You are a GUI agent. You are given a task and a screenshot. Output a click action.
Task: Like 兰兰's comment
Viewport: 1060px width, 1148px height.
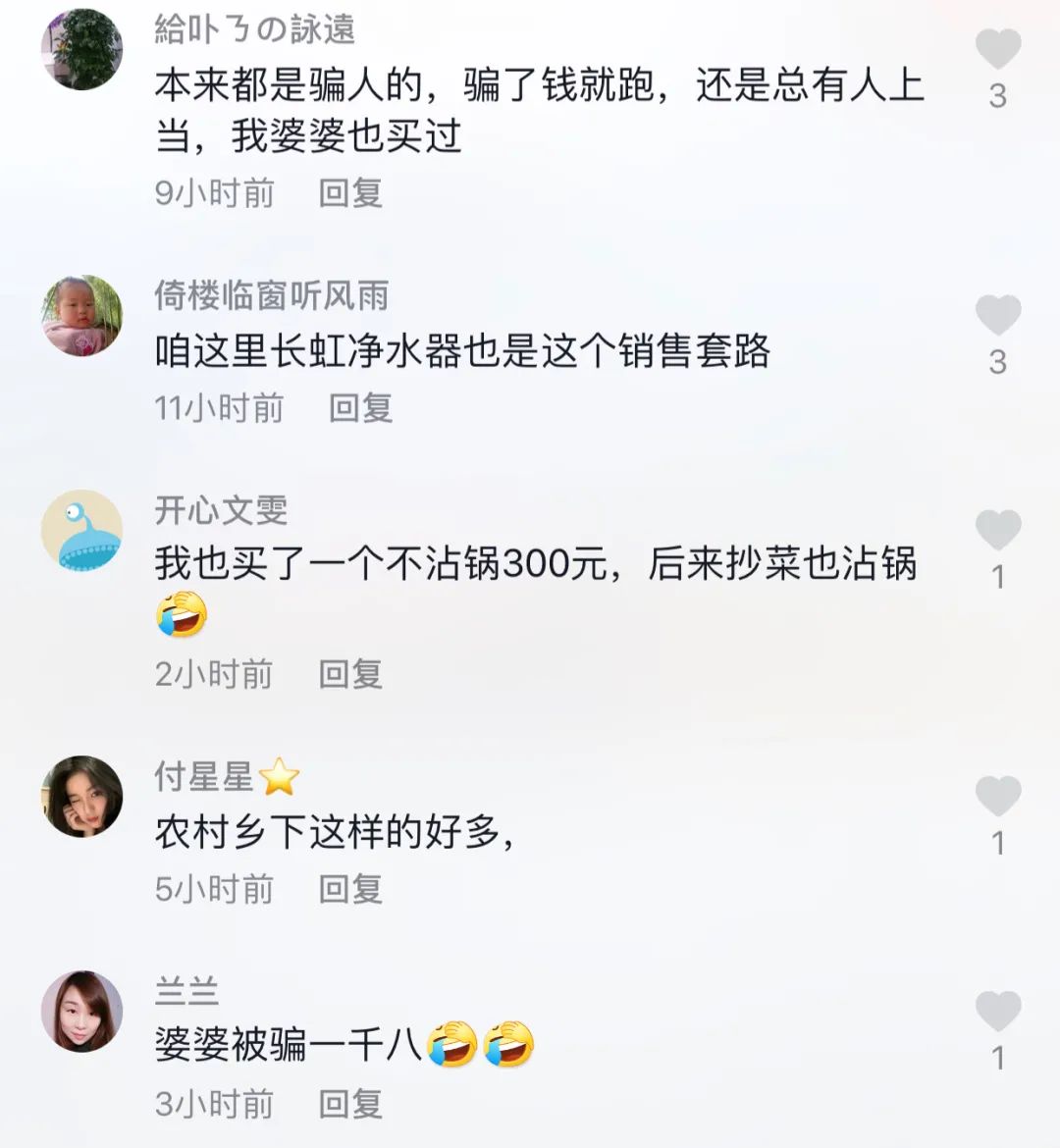coord(997,1012)
